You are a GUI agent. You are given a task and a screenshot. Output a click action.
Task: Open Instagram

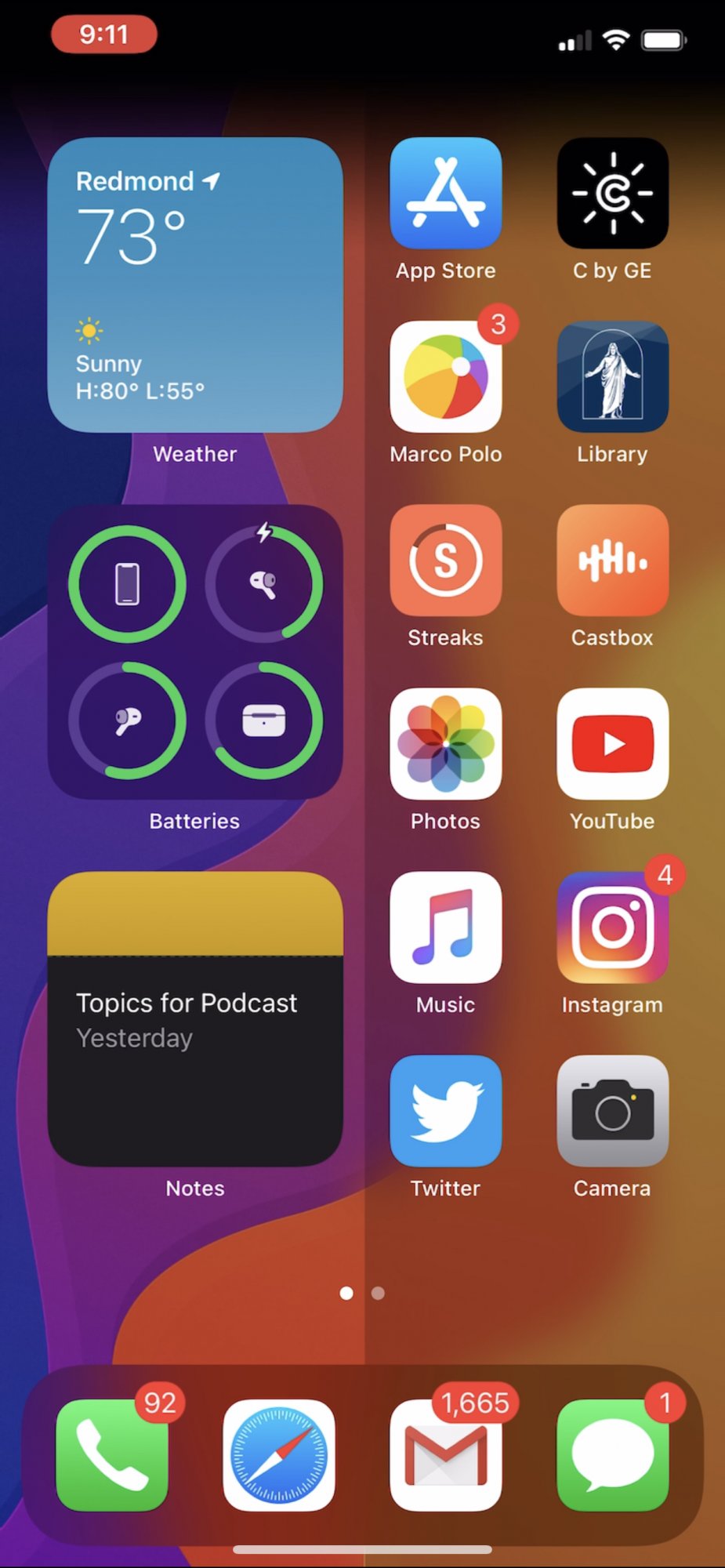coord(612,927)
